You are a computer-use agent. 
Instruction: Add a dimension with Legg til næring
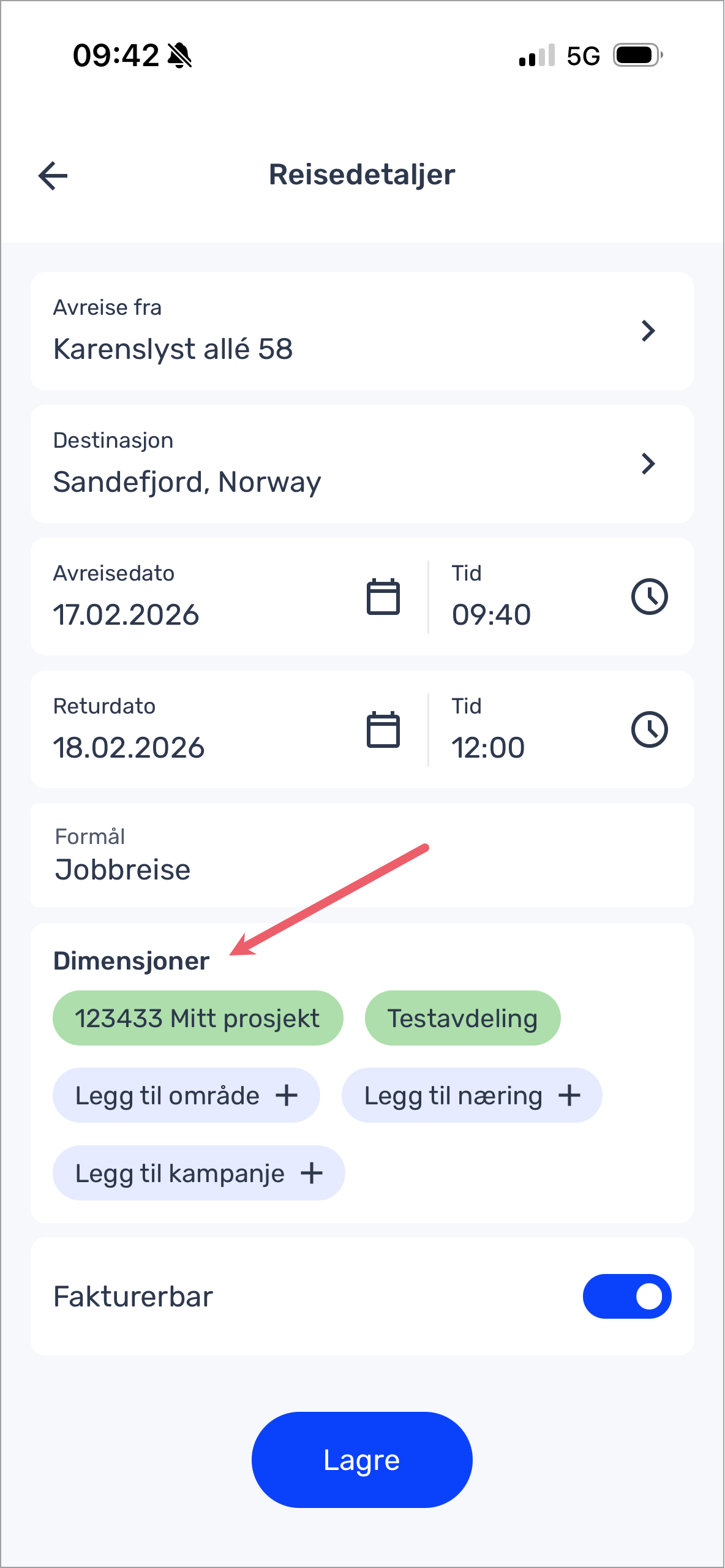click(471, 1096)
